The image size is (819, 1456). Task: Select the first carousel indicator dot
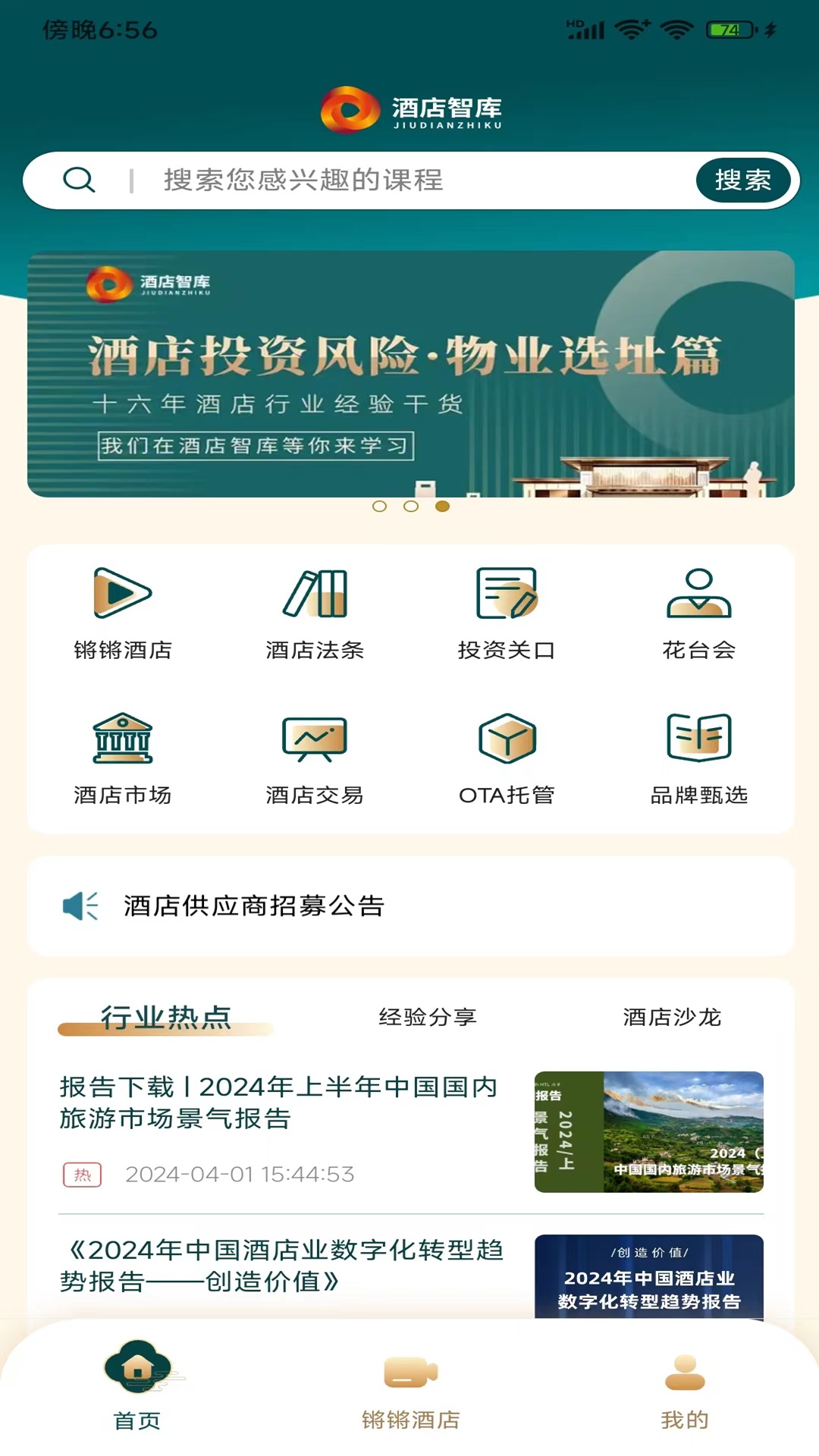[380, 507]
